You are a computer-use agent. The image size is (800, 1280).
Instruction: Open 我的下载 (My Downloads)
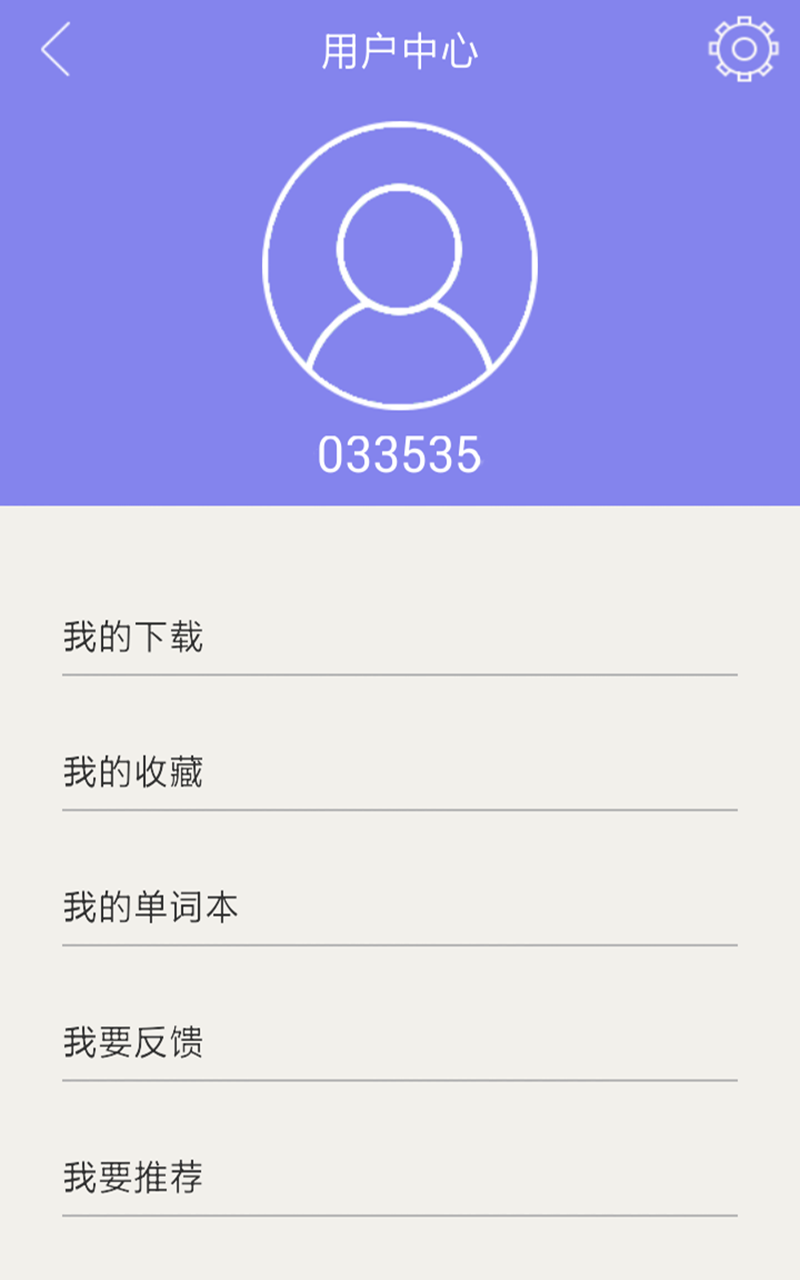click(x=400, y=637)
